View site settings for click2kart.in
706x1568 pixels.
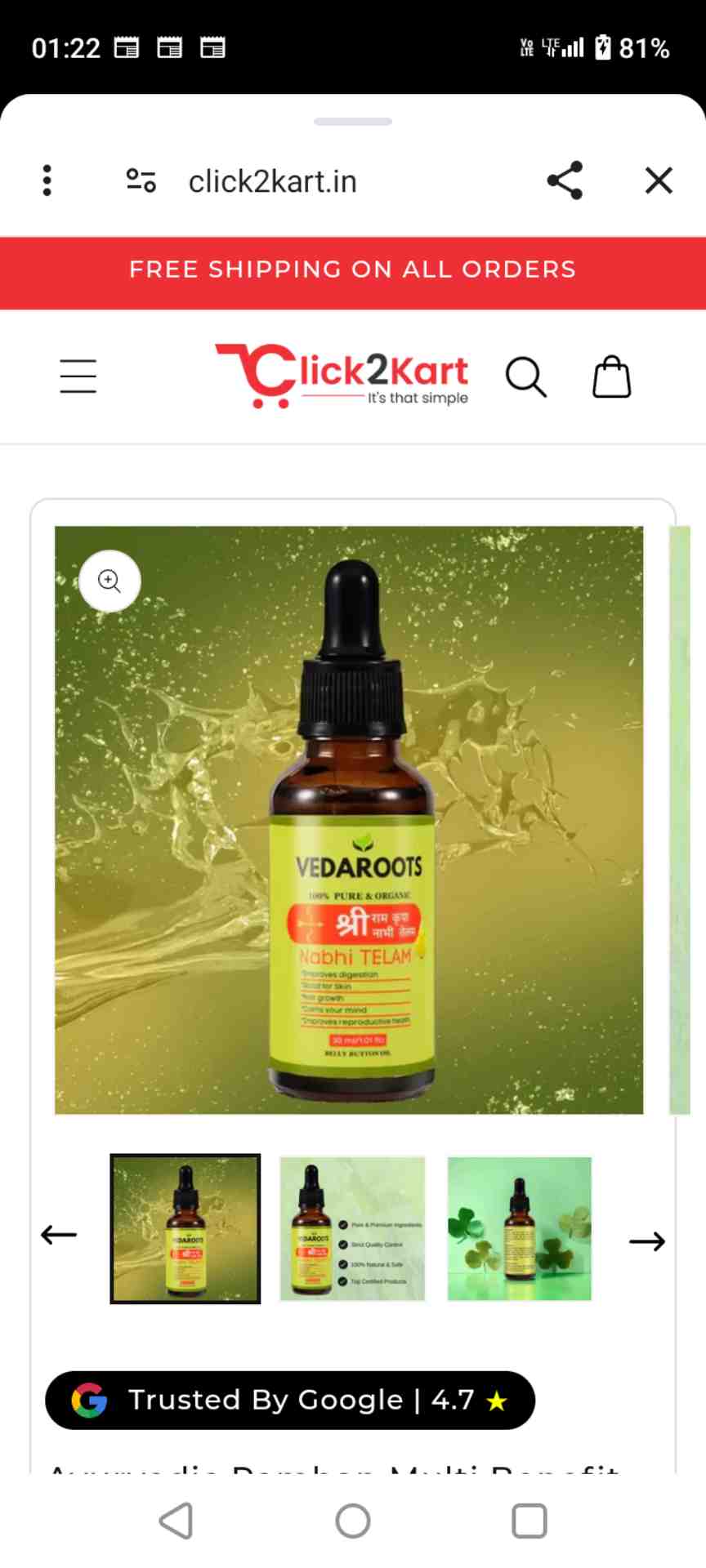click(141, 180)
